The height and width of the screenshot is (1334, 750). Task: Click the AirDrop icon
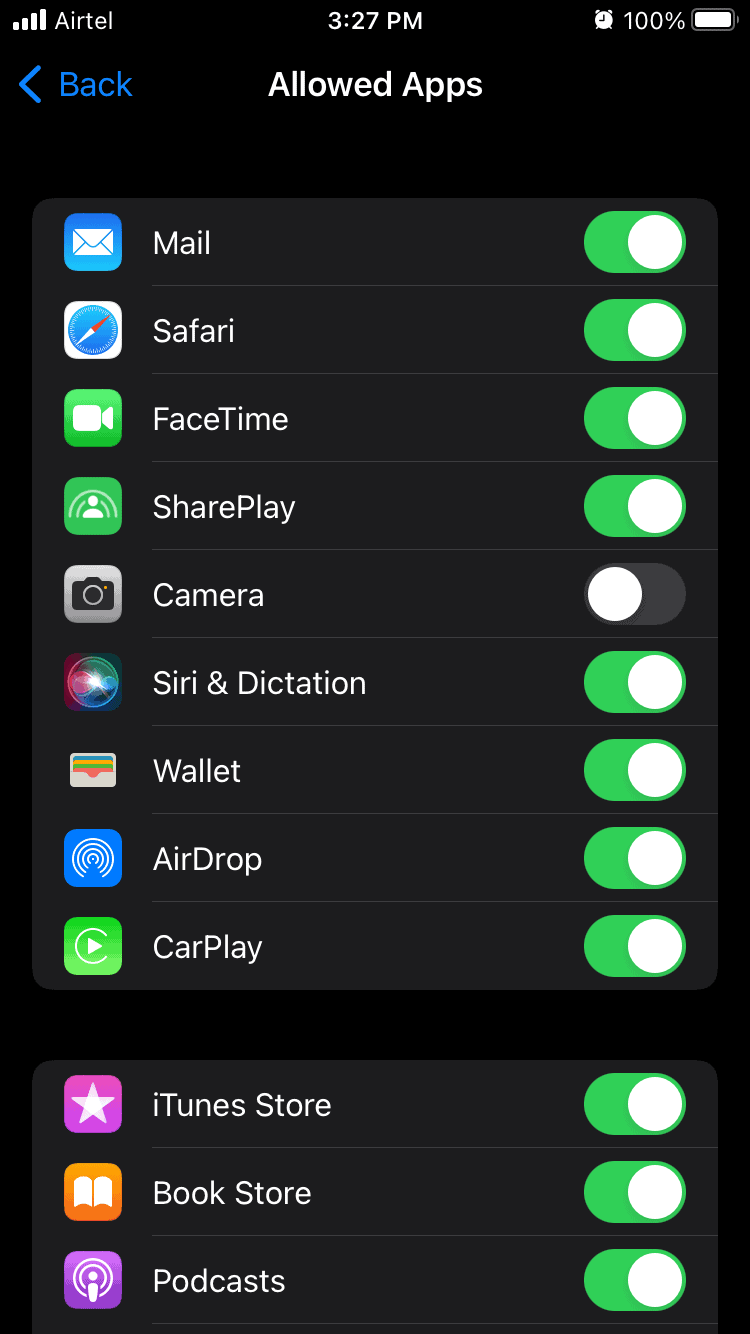tap(92, 858)
